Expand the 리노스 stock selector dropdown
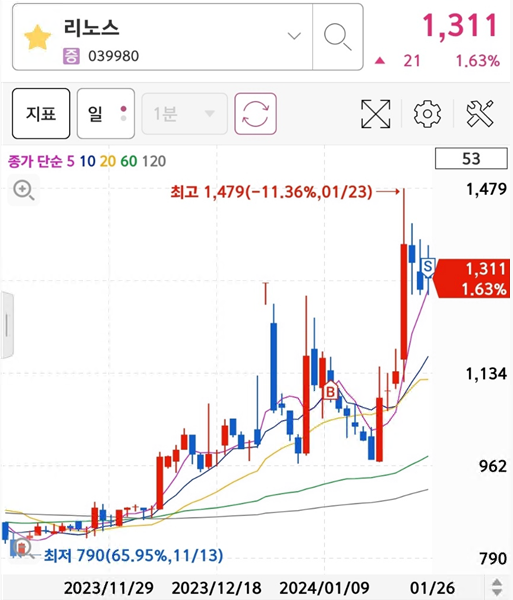 [294, 36]
